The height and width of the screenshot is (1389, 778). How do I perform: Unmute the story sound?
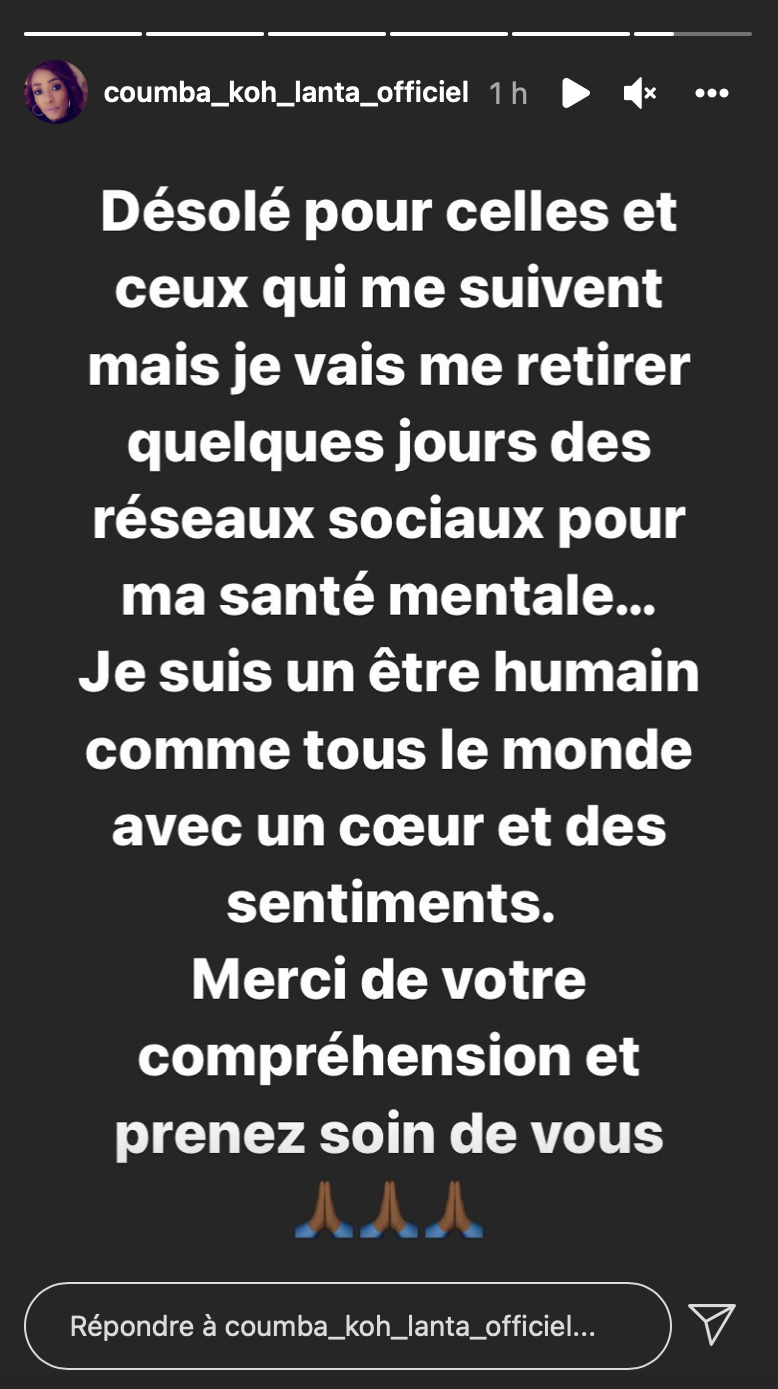(639, 93)
